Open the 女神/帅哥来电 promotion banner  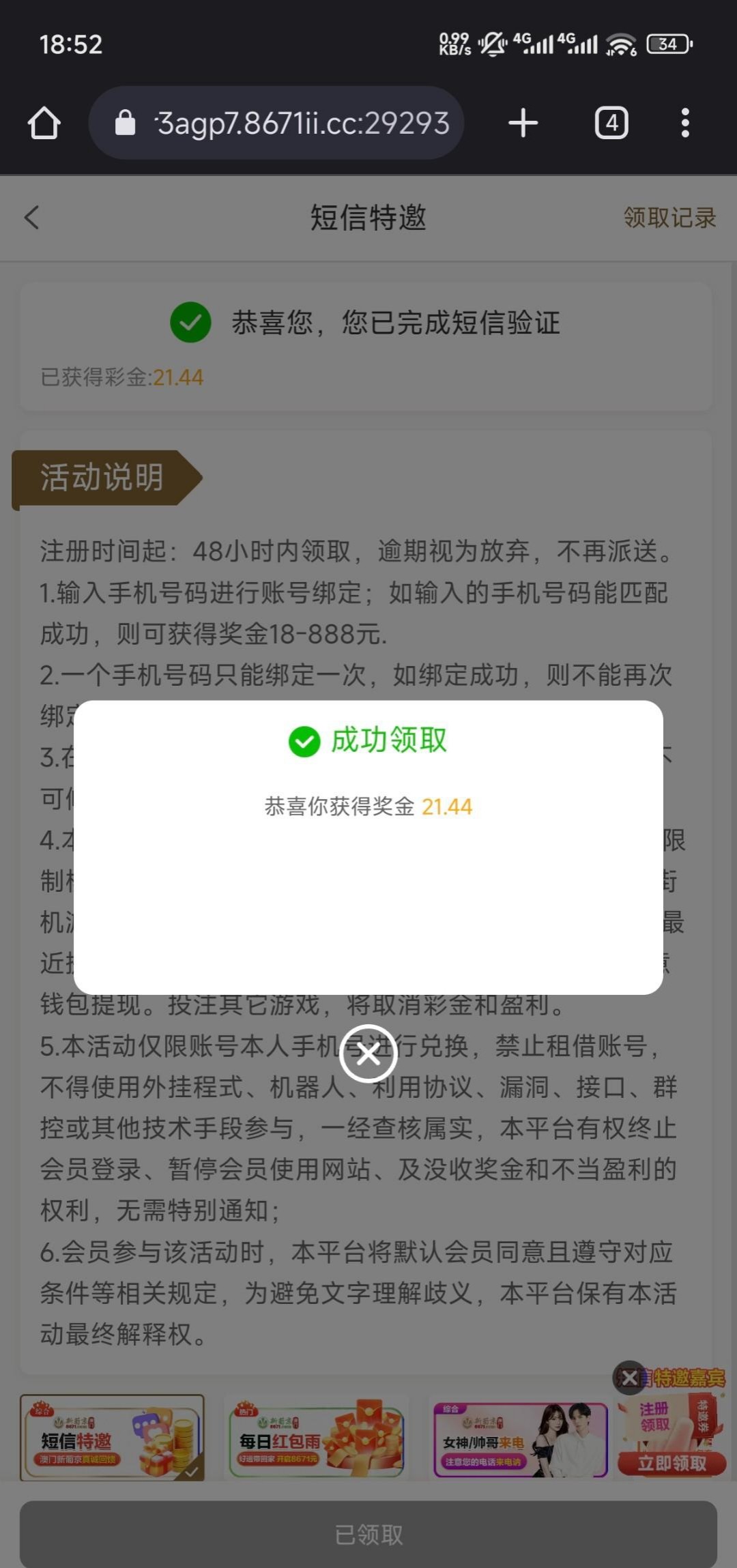(x=520, y=1437)
